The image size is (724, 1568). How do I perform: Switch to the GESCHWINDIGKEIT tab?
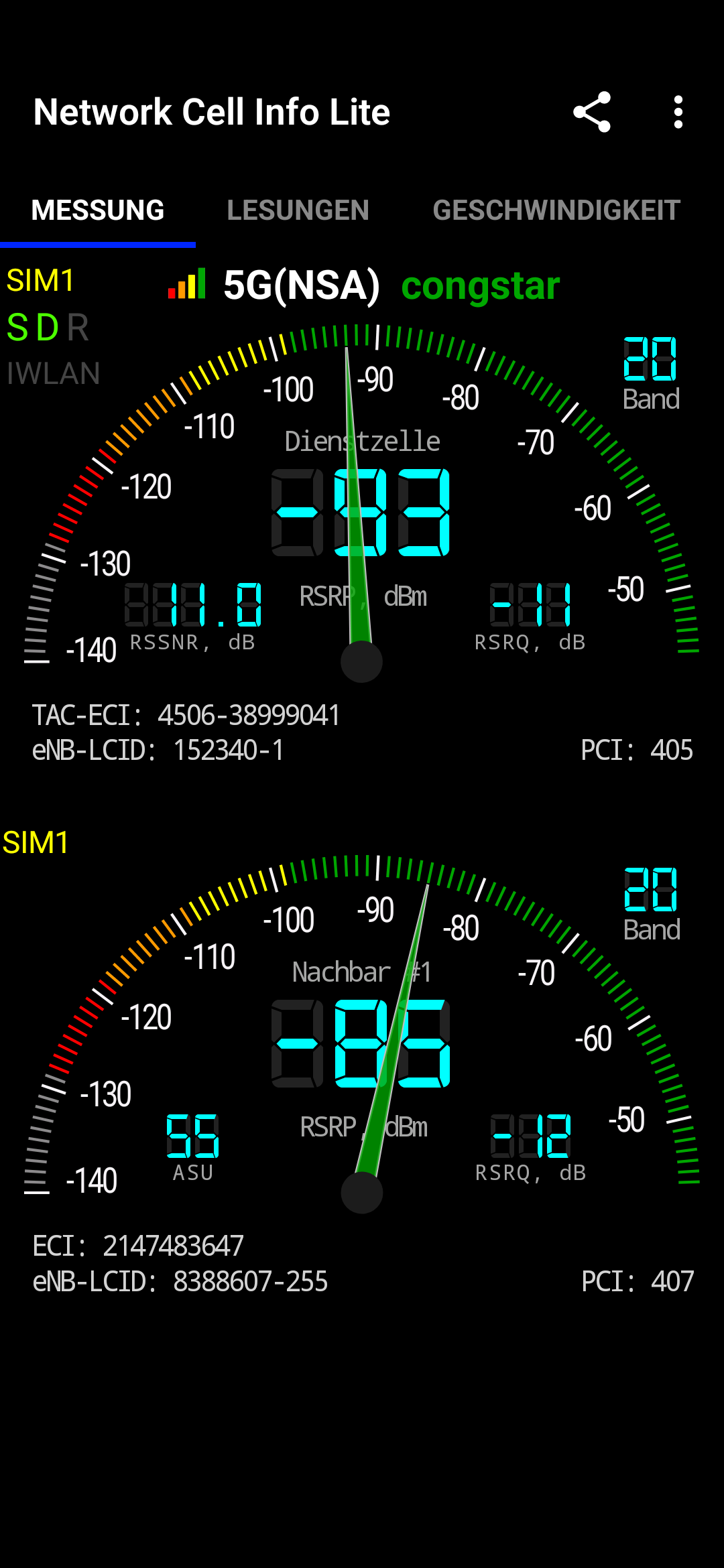(x=556, y=210)
